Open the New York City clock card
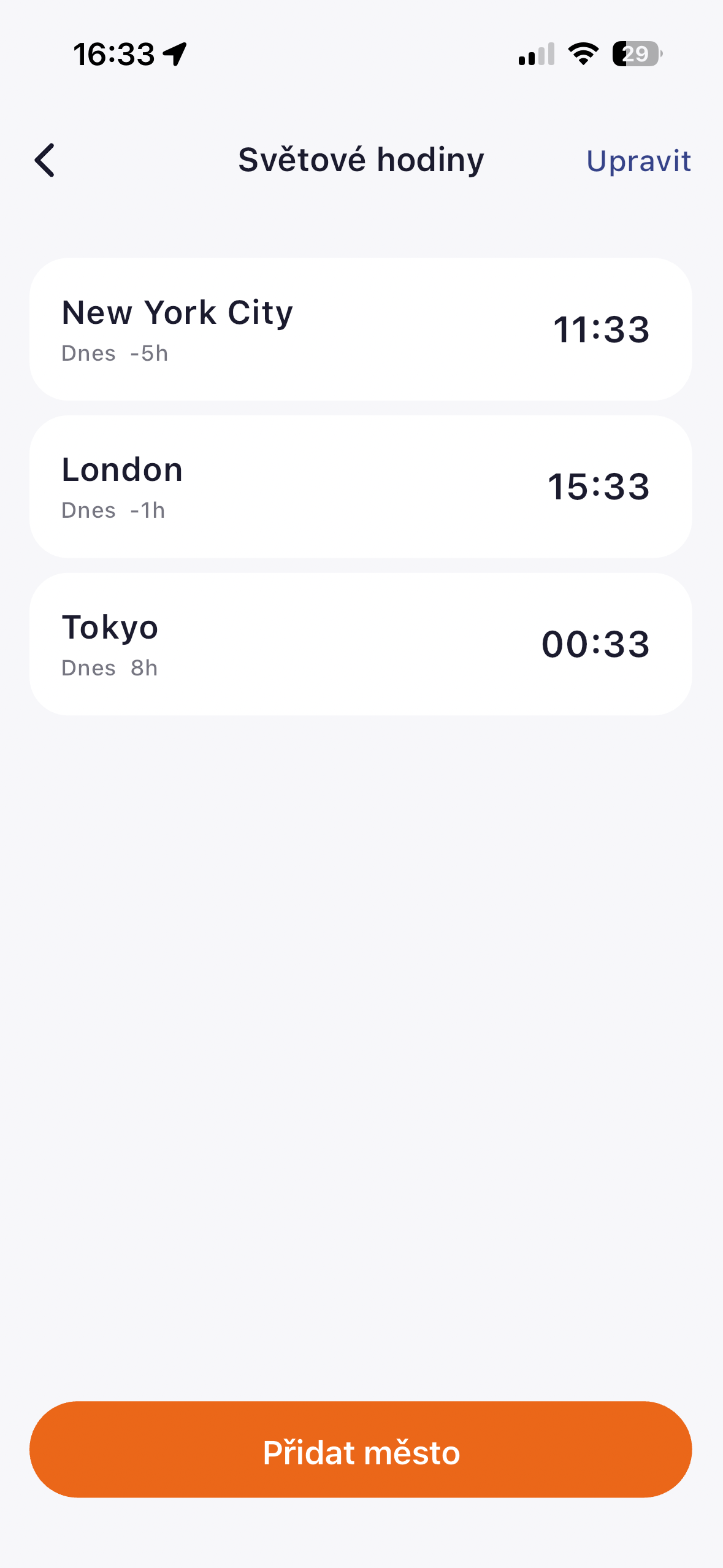Viewport: 723px width, 1568px height. (361, 329)
